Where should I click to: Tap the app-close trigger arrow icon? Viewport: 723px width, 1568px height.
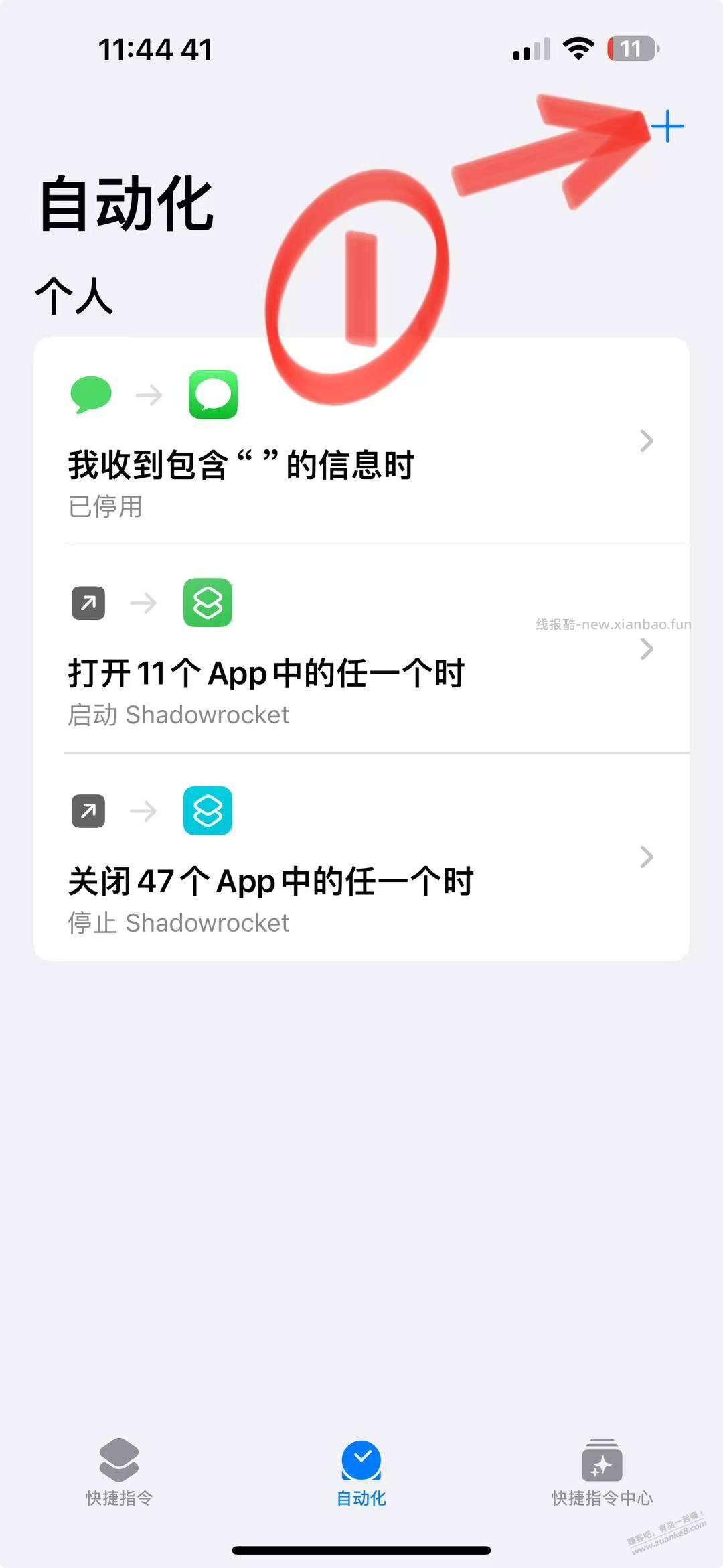[x=87, y=810]
